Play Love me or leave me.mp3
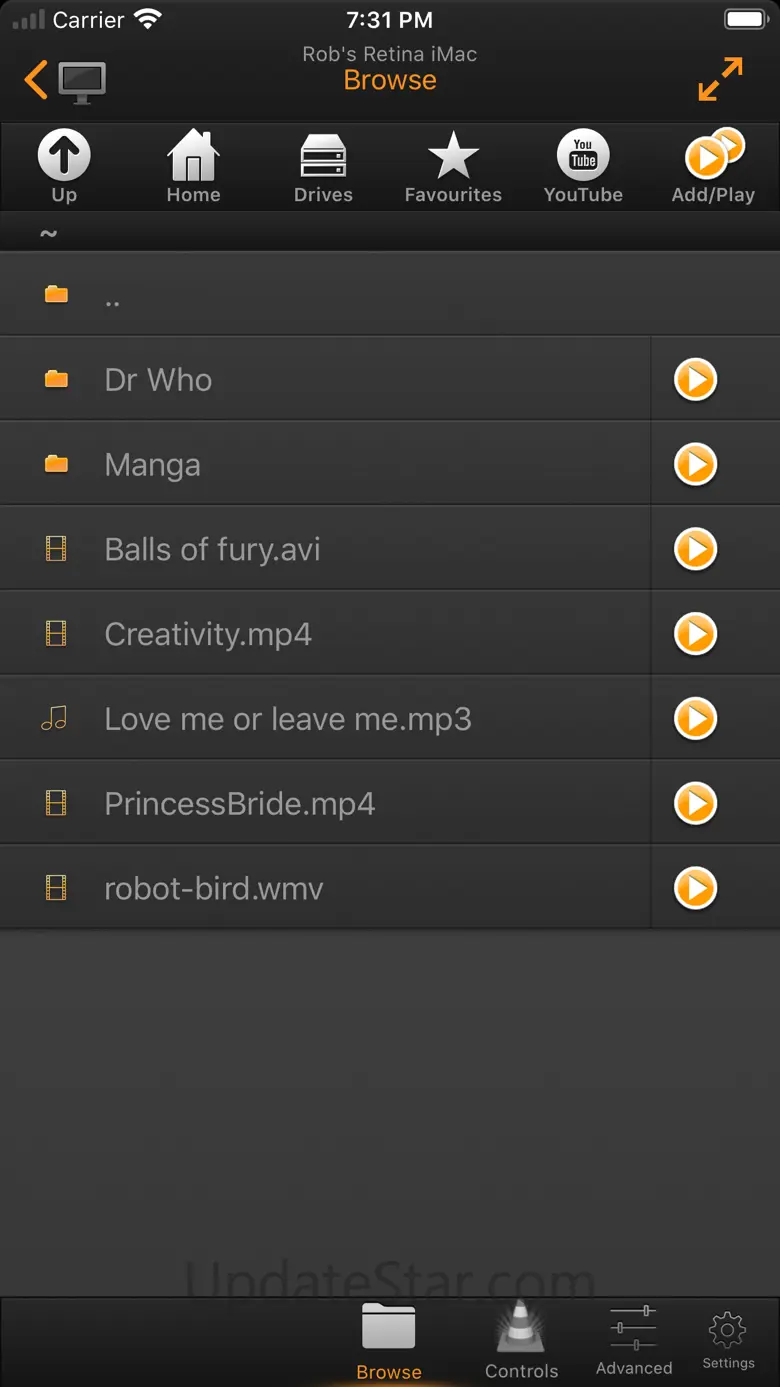Image resolution: width=780 pixels, height=1387 pixels. coord(695,719)
